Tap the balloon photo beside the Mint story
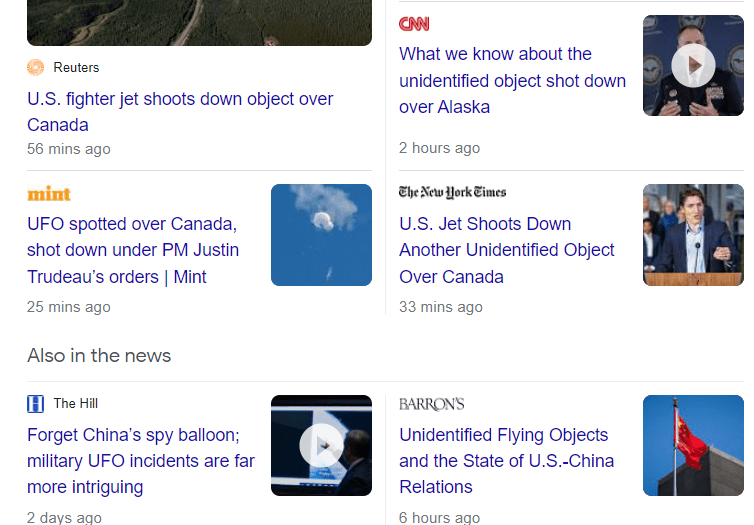This screenshot has width=754, height=525. 321,235
